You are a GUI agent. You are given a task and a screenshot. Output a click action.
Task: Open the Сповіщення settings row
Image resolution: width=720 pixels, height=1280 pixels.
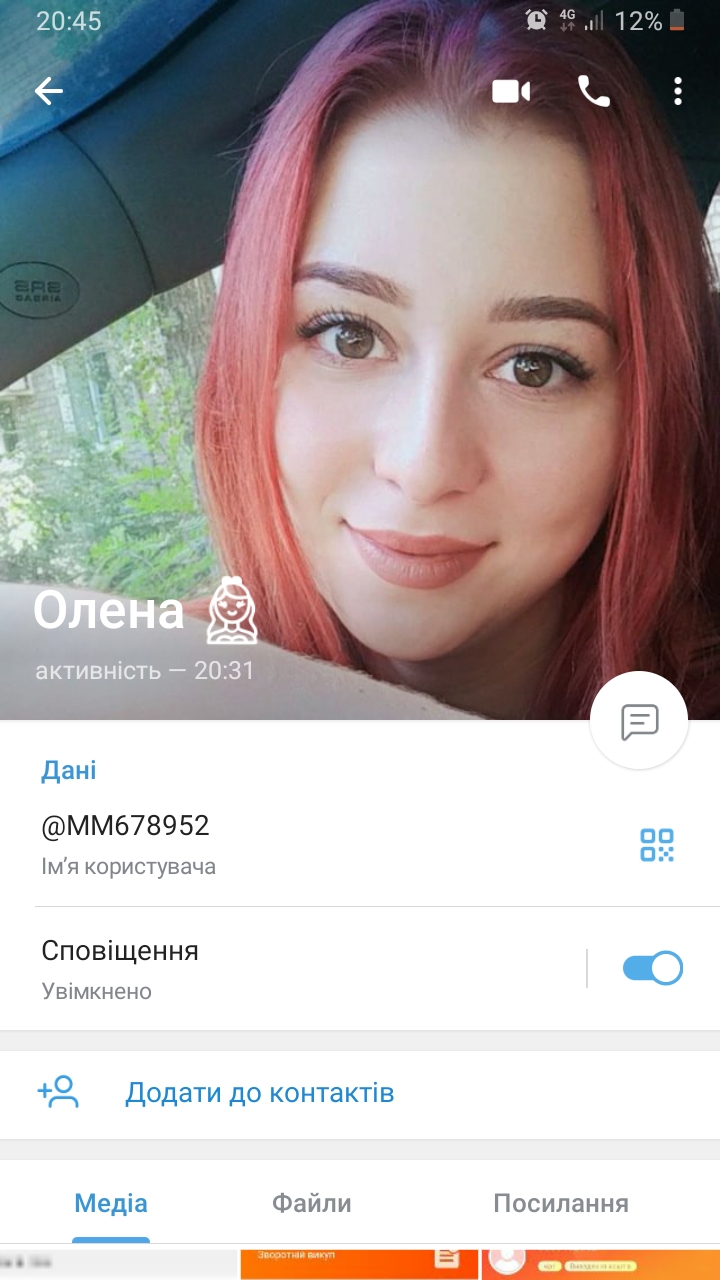[300, 968]
